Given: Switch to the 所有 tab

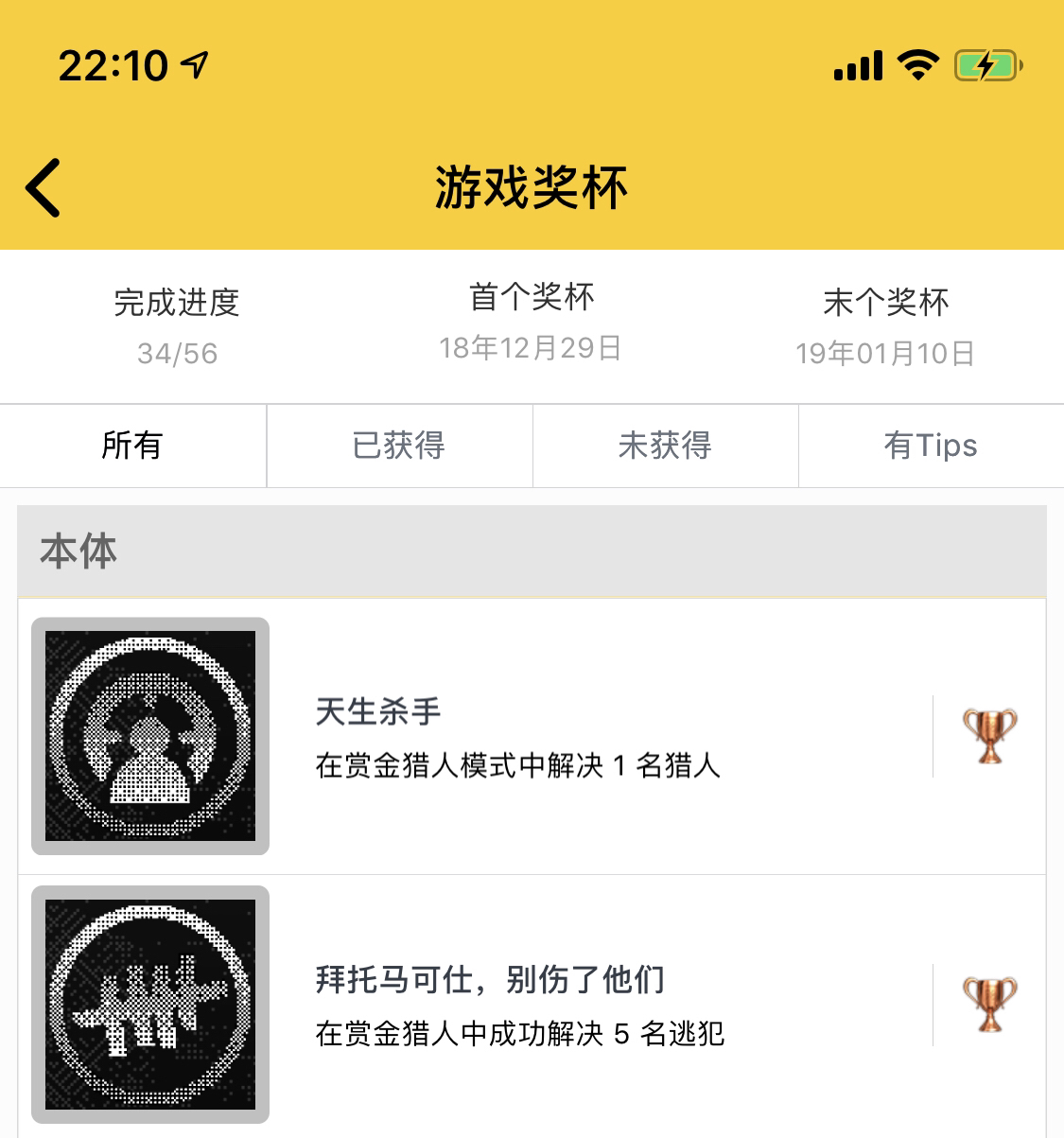Looking at the screenshot, I should [x=132, y=446].
